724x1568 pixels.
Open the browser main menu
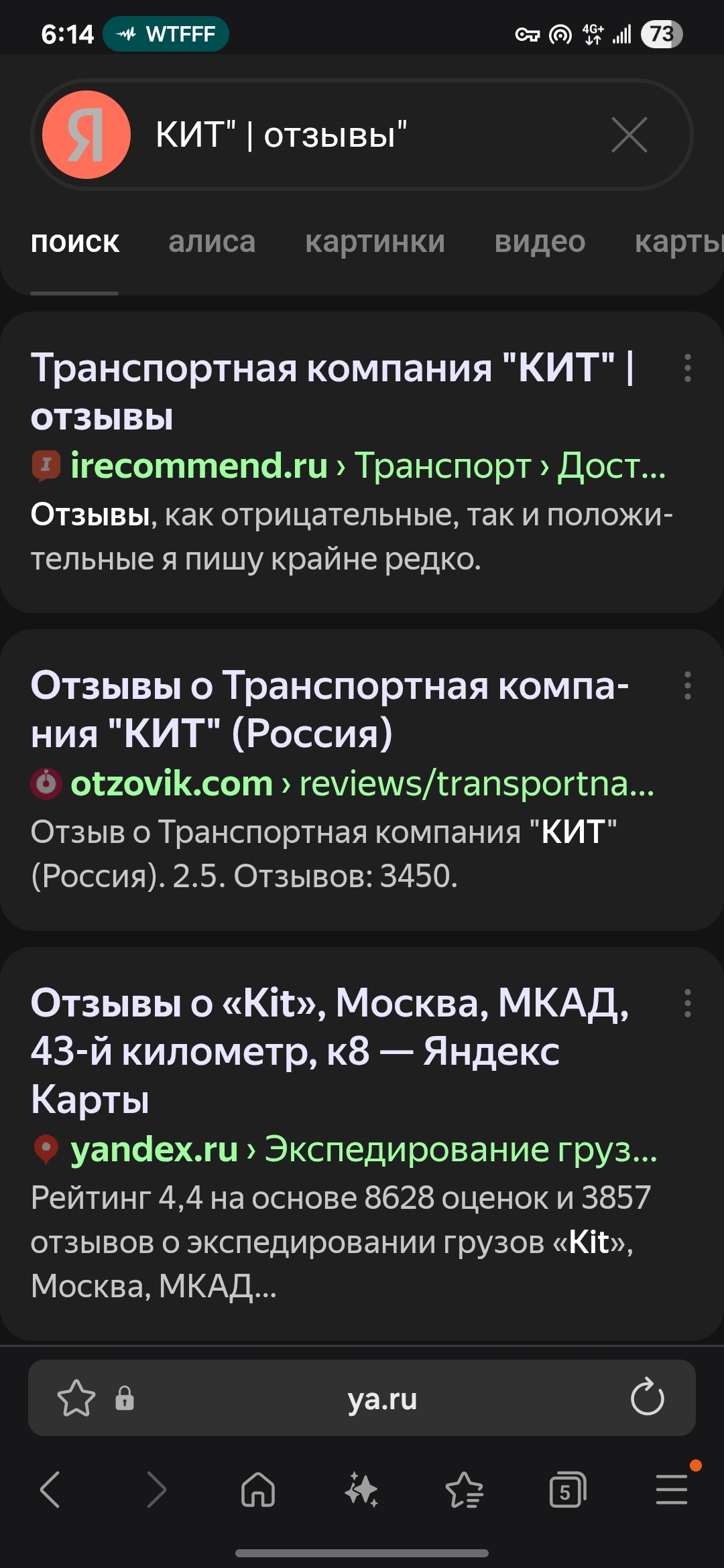[x=672, y=1490]
